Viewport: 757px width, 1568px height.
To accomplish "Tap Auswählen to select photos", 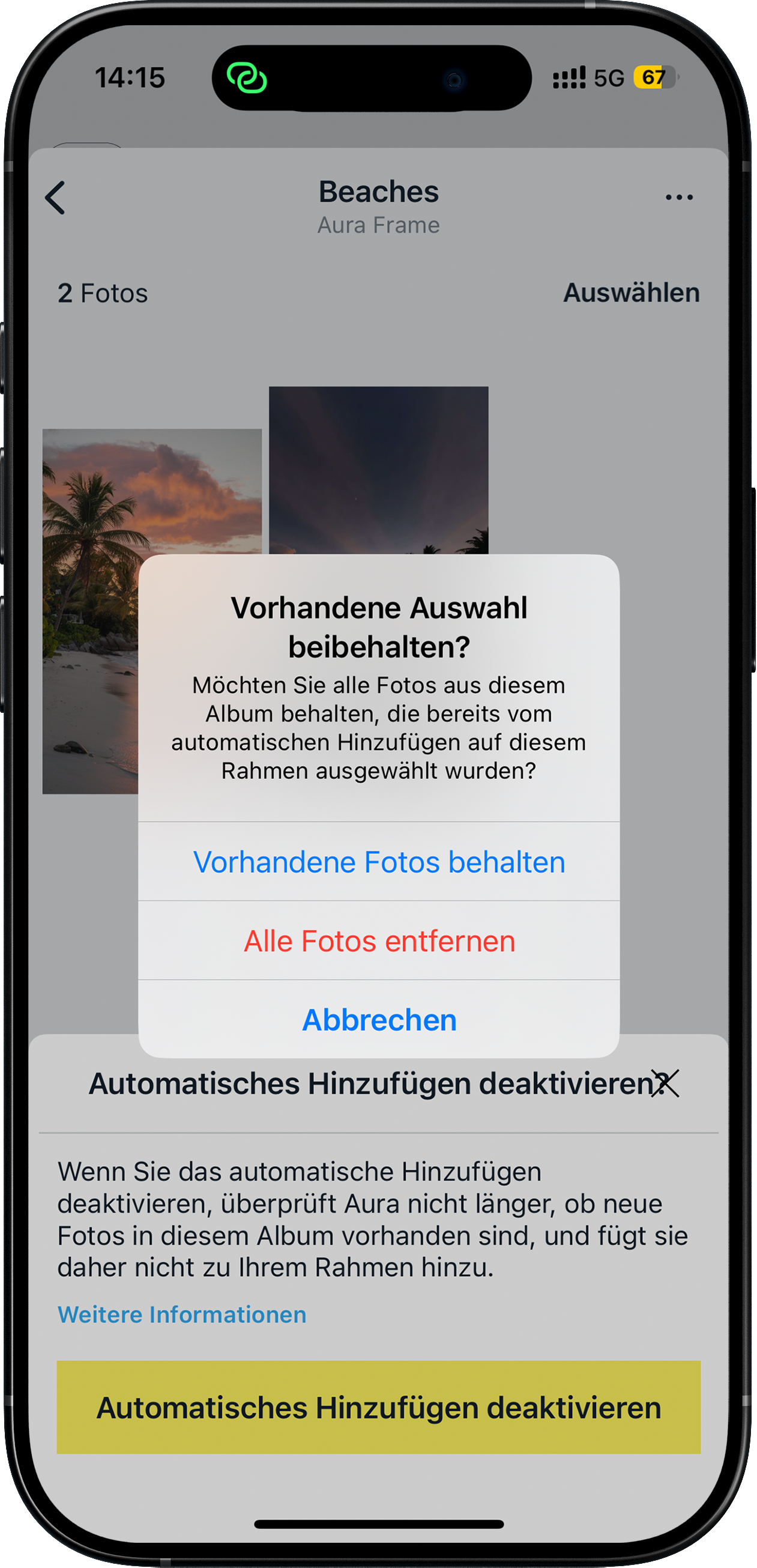I will pos(631,293).
